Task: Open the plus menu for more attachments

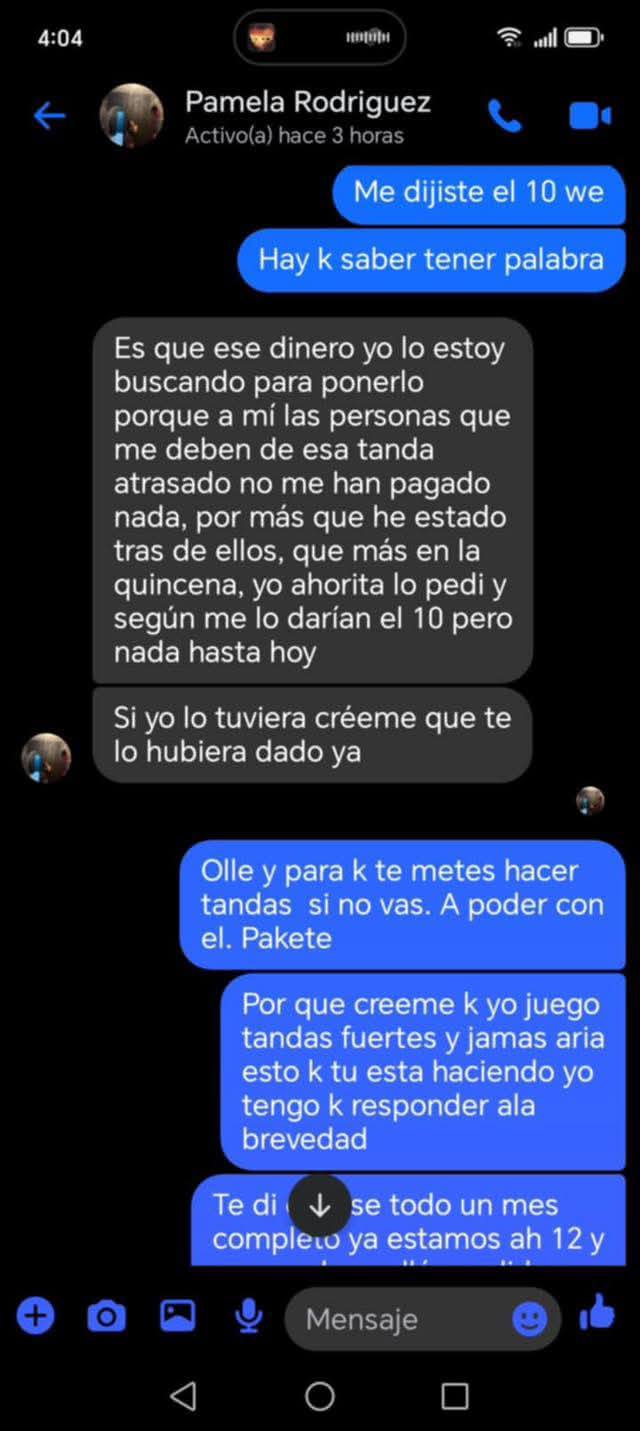Action: (x=35, y=1316)
